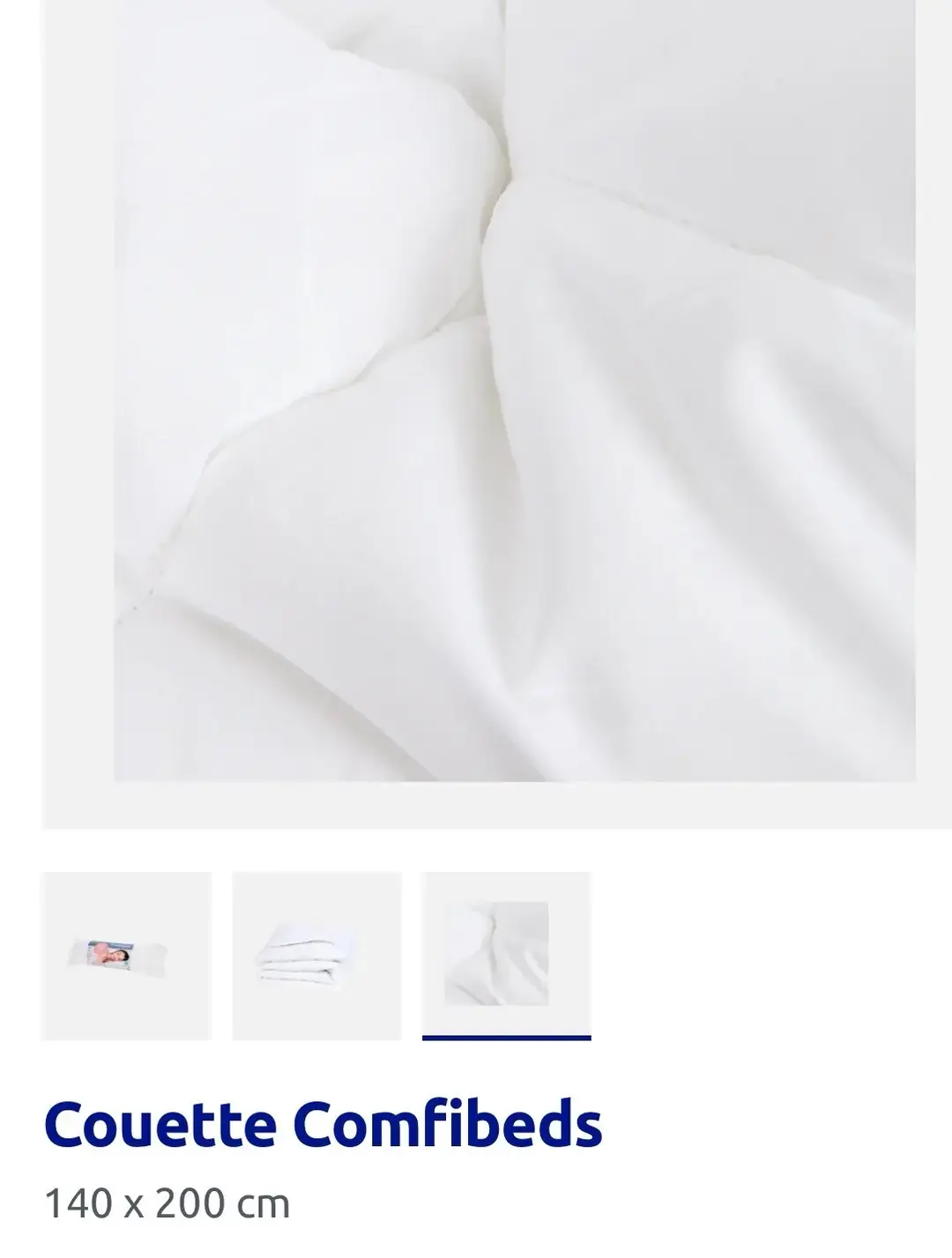Select the close-up fabric thumbnail
This screenshot has width=952, height=1258.
(506, 956)
